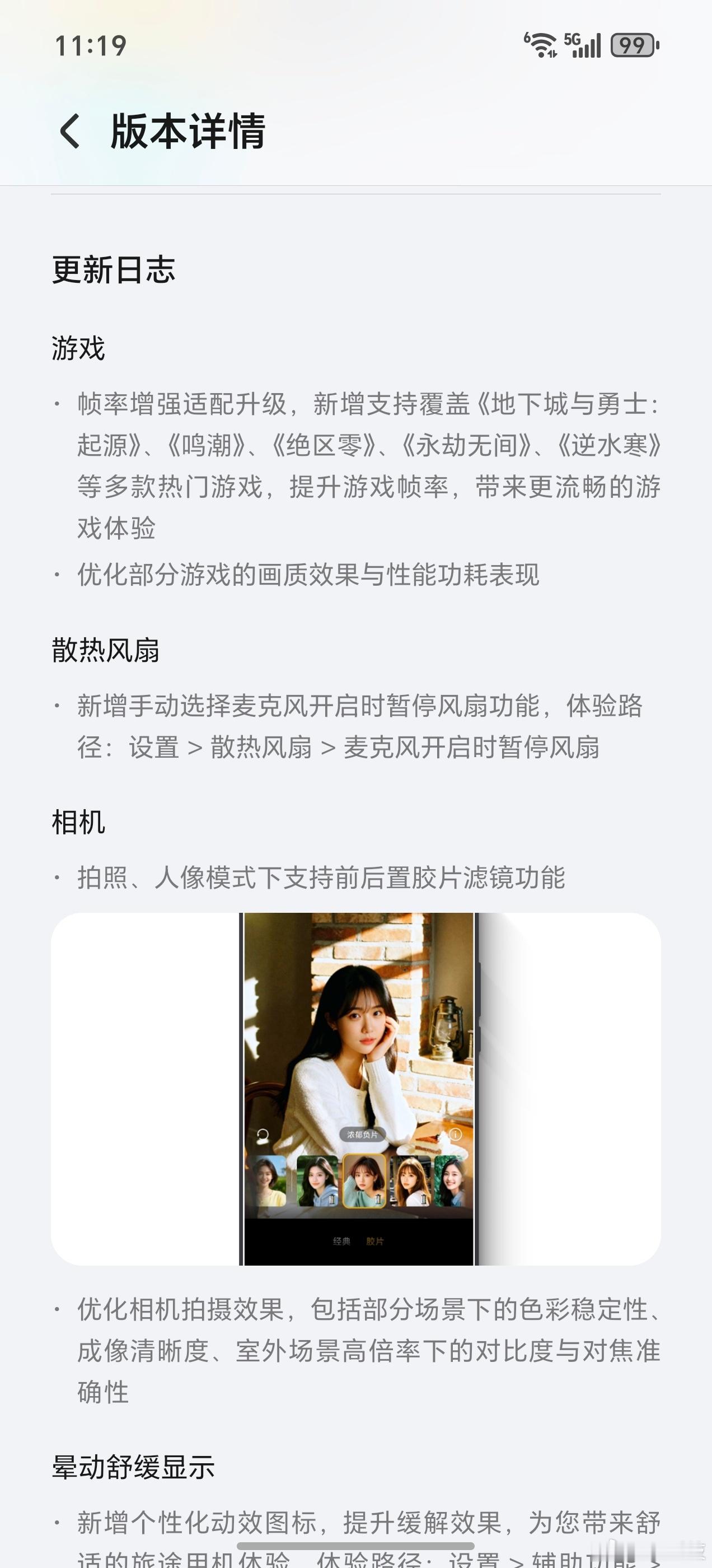Screen dimensions: 712x1568
Task: Select the fourth white-top filter thumbnail
Action: (x=410, y=1182)
